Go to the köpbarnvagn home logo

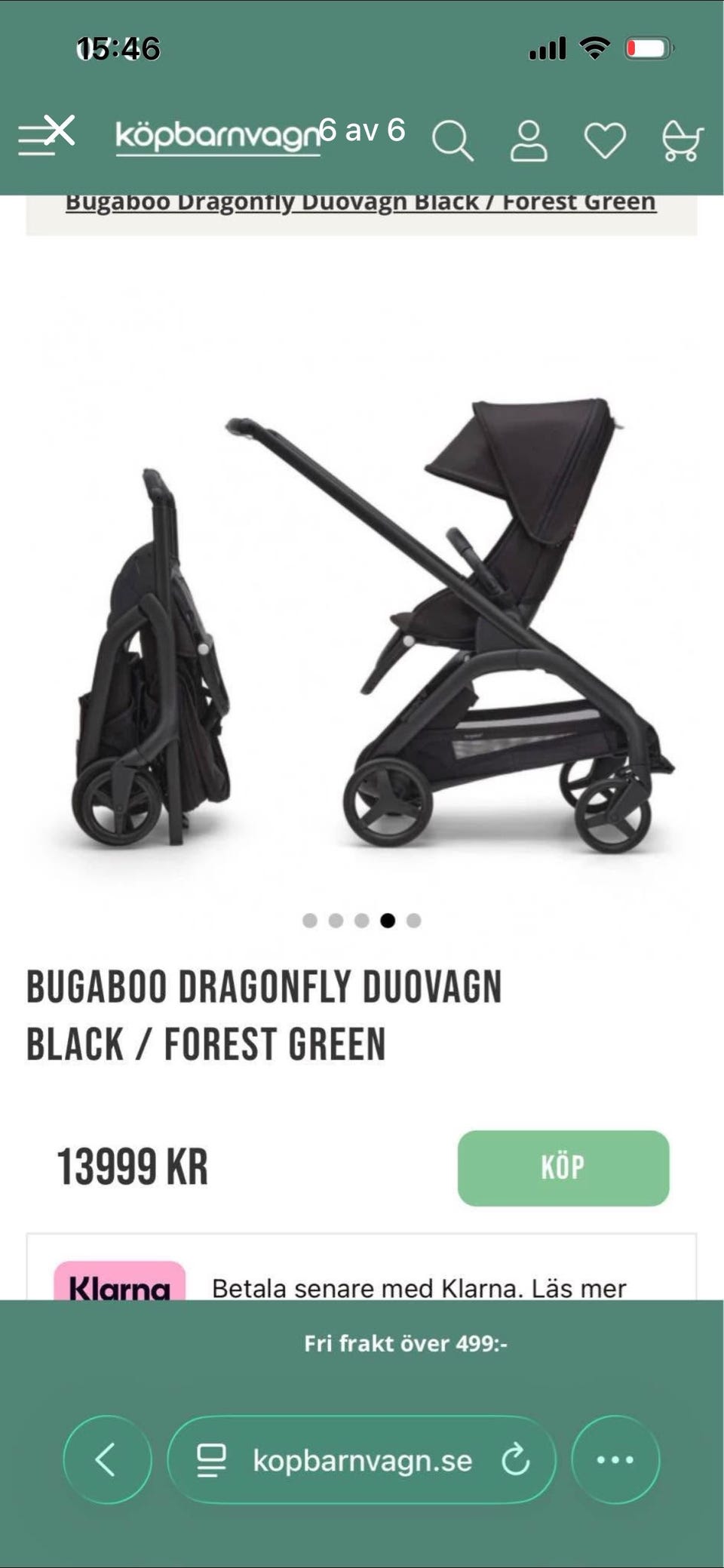tap(216, 137)
